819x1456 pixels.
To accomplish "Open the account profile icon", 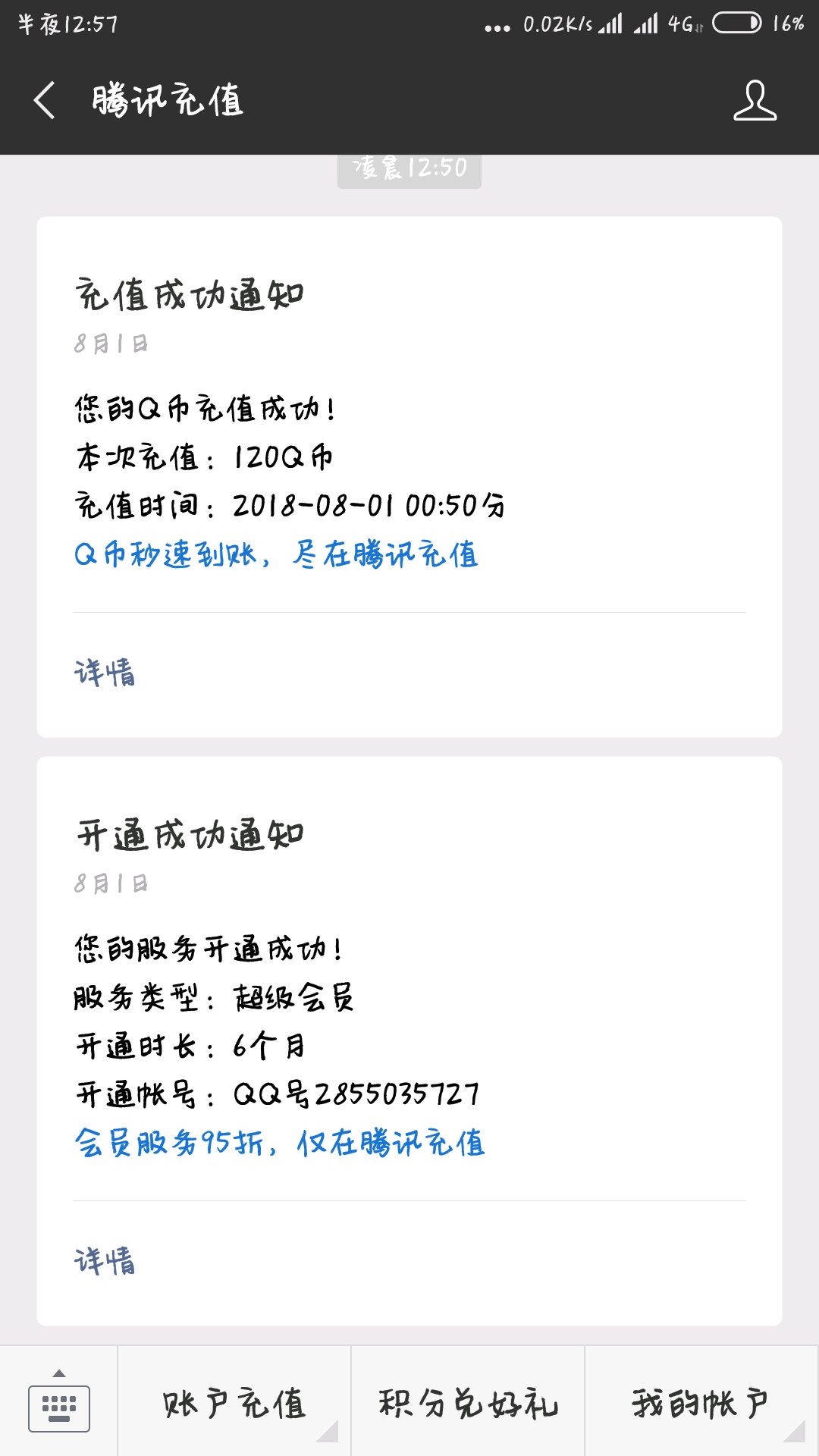I will click(755, 101).
